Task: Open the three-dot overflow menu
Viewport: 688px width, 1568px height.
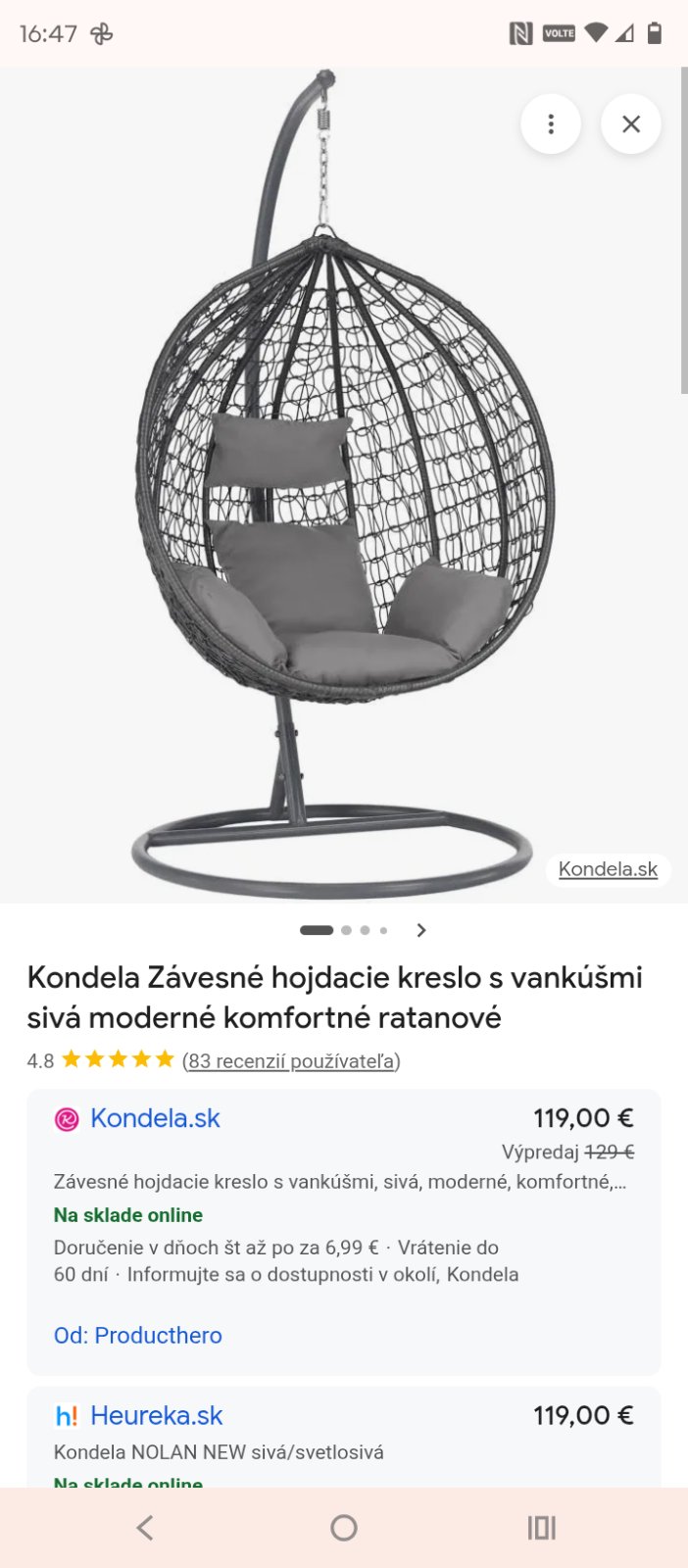Action: click(x=551, y=124)
